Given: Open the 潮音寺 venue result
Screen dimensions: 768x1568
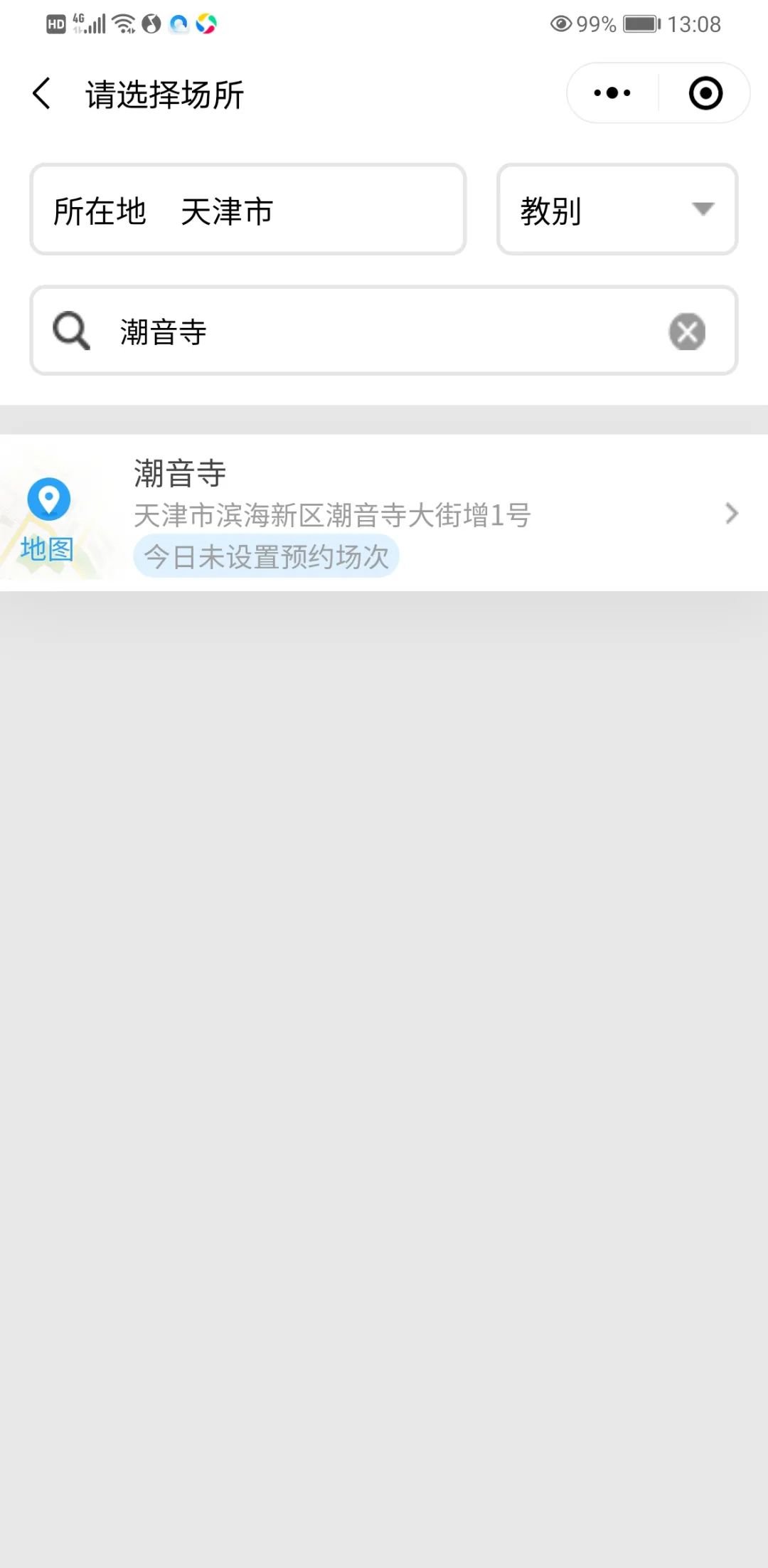Looking at the screenshot, I should click(427, 513).
